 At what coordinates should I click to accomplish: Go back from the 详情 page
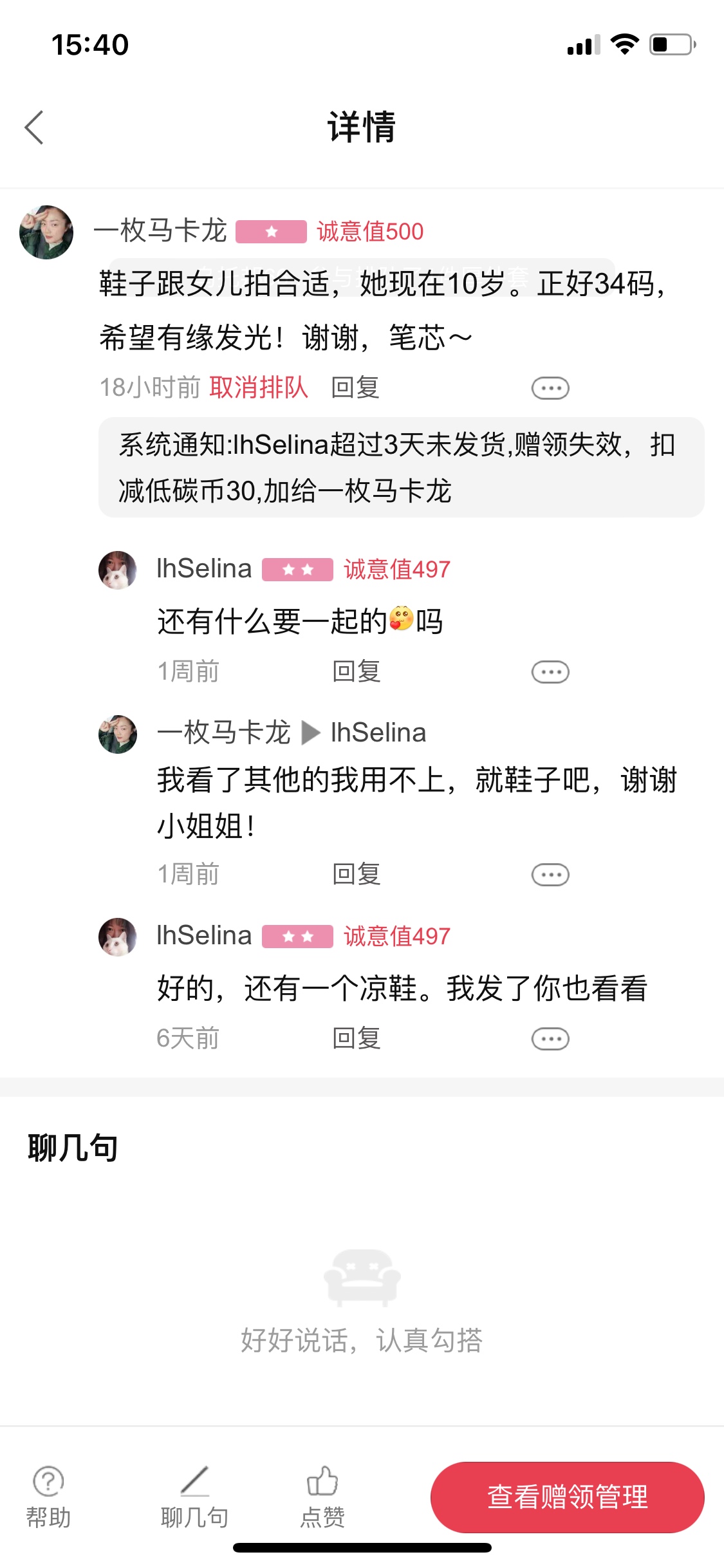click(34, 127)
